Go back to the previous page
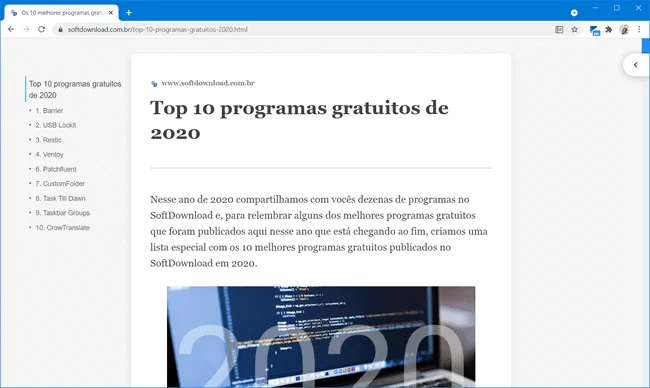650x388 pixels. tap(11, 29)
